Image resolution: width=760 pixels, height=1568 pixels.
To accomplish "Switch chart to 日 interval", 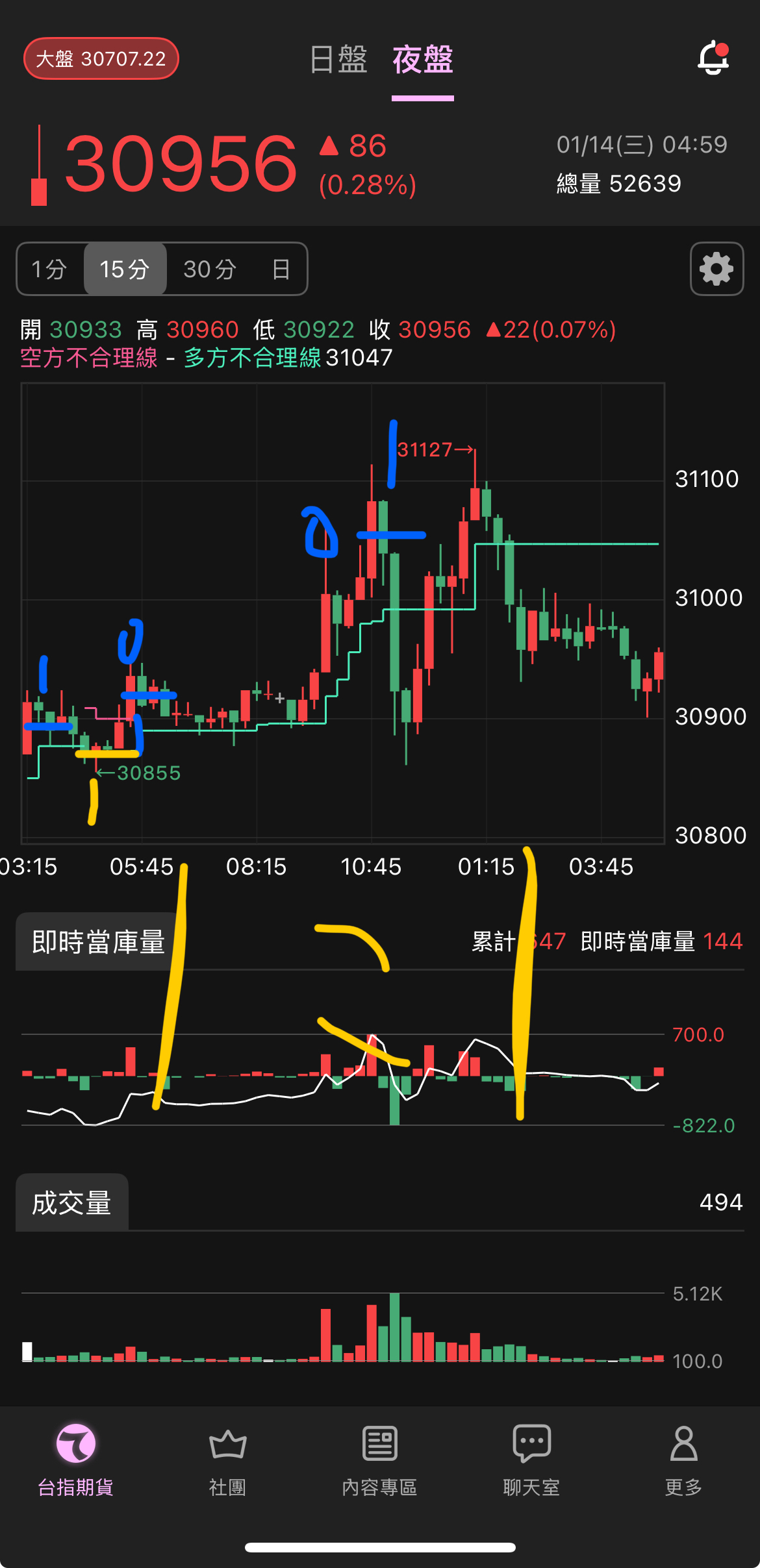I will point(281,269).
